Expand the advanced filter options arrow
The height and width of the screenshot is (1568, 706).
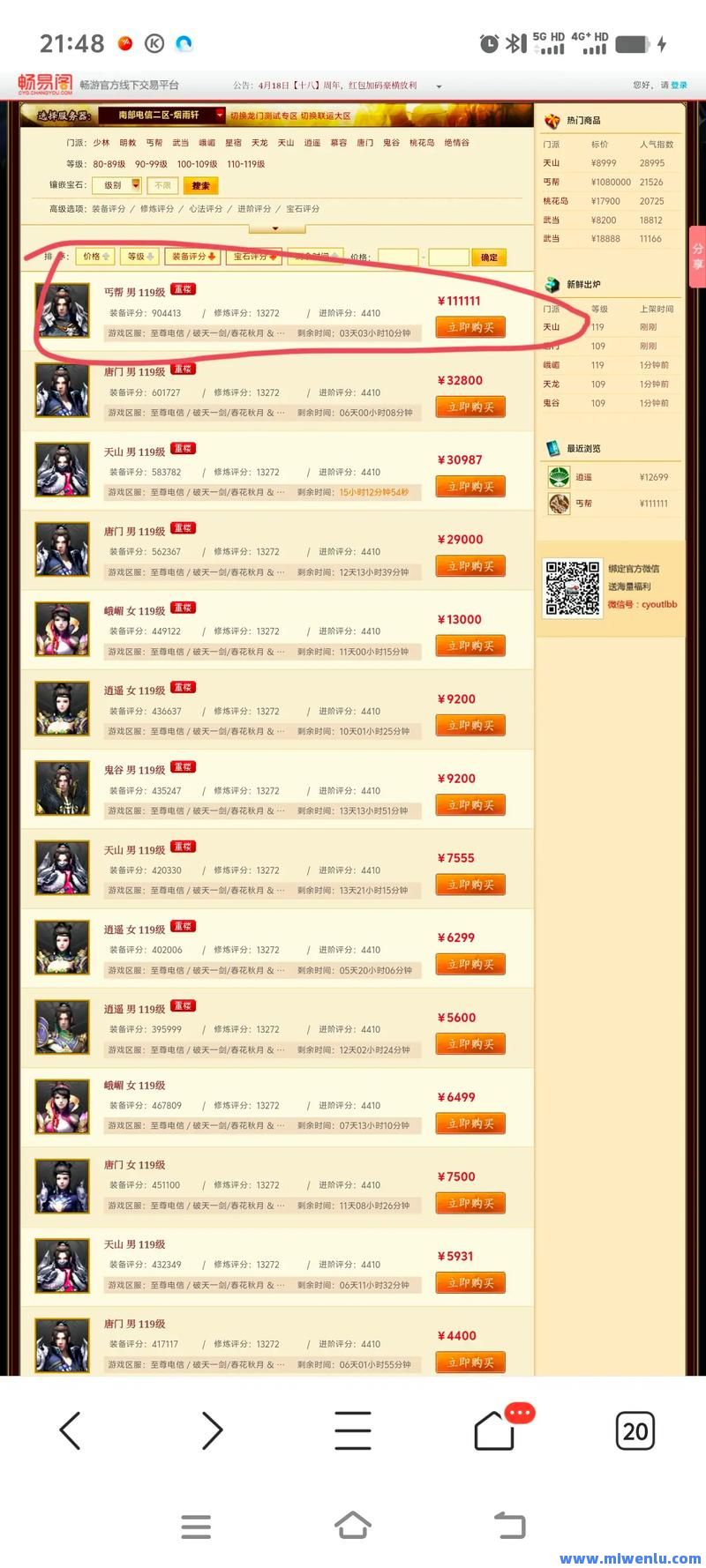pos(276,228)
